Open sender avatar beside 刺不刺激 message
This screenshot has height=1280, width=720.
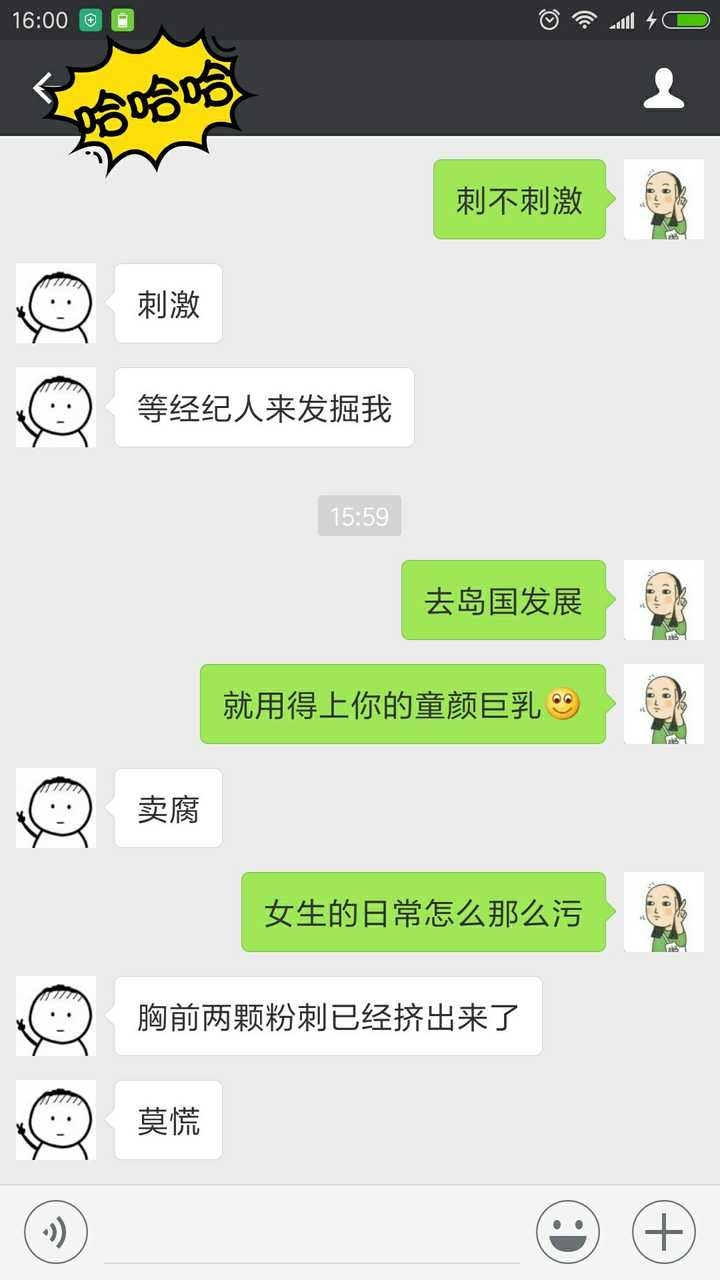[x=663, y=200]
